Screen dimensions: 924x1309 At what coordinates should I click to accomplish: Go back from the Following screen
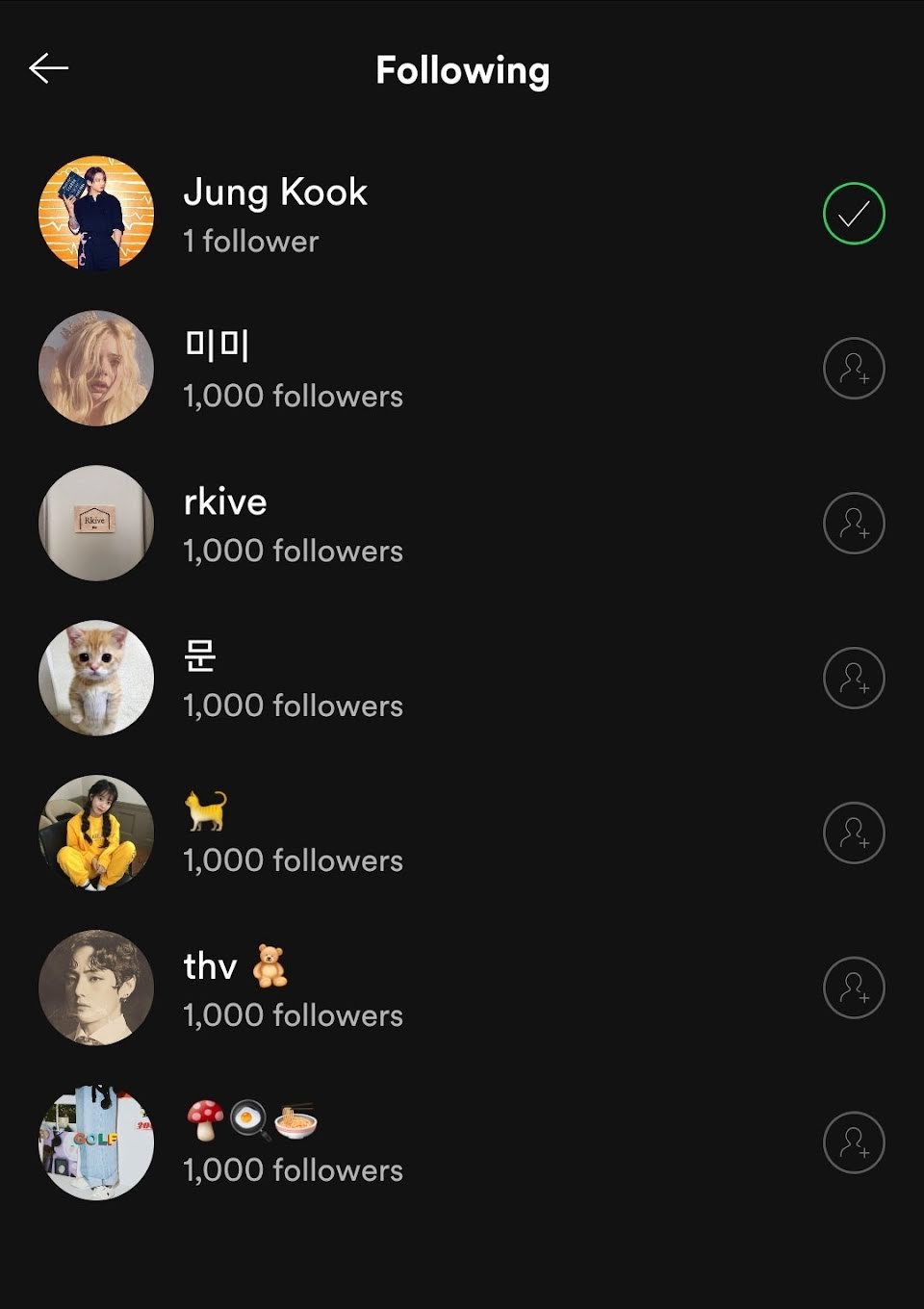[48, 68]
